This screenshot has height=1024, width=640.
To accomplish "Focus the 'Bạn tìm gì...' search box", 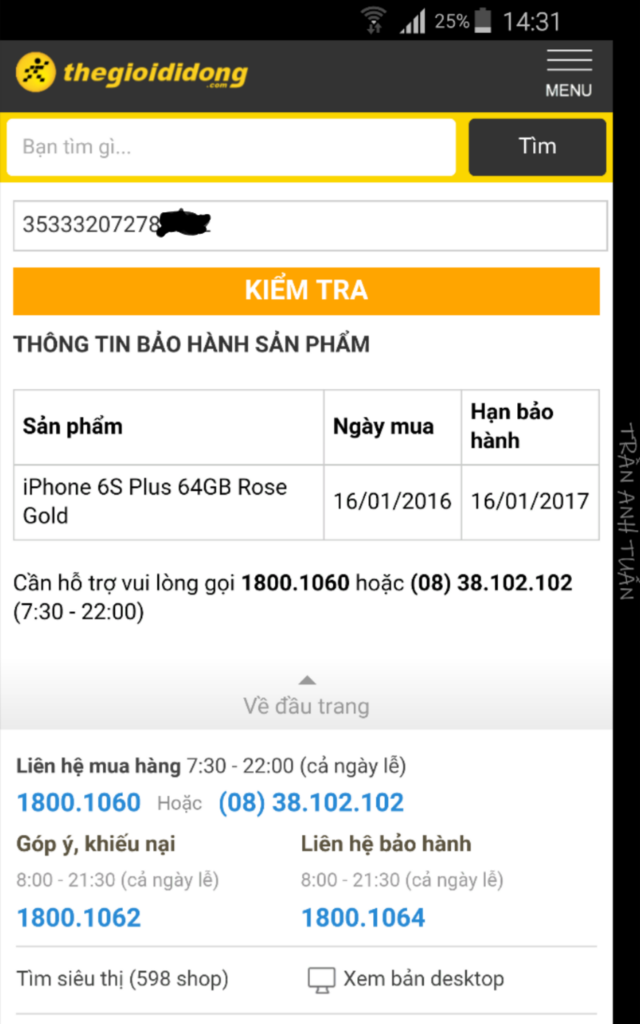I will coord(231,147).
